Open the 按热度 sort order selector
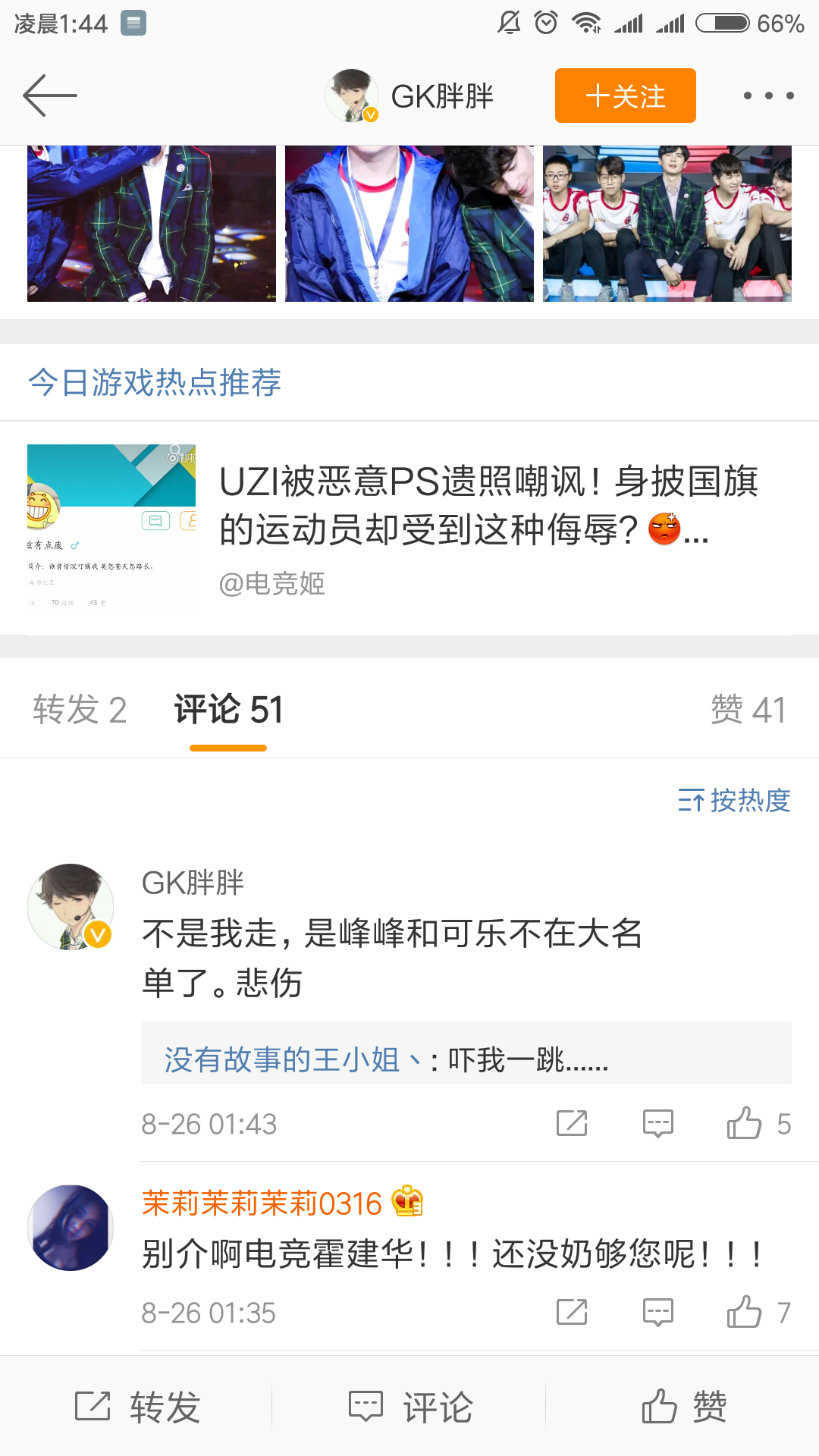 pyautogui.click(x=733, y=800)
